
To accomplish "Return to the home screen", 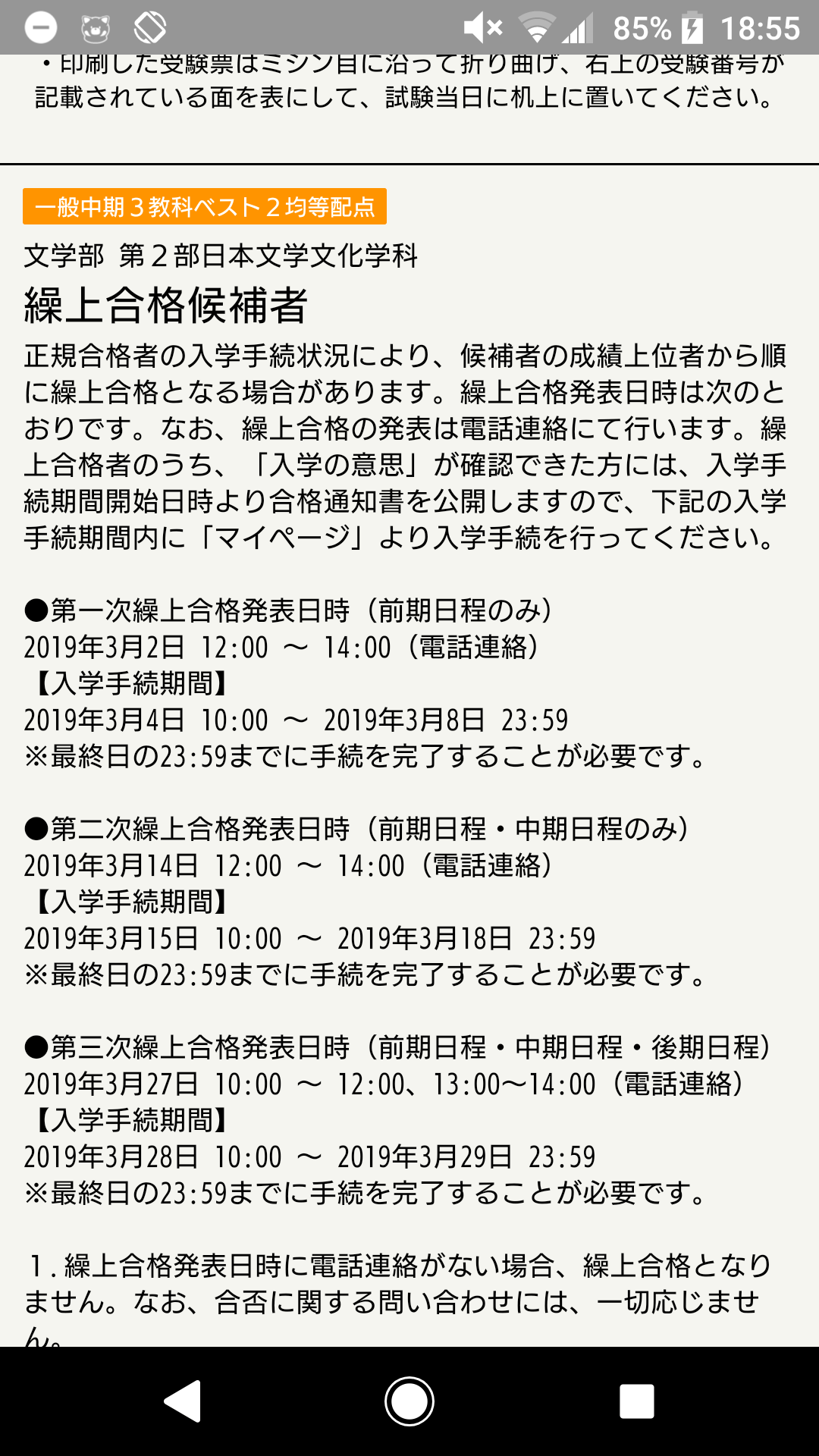I will pos(409,1401).
